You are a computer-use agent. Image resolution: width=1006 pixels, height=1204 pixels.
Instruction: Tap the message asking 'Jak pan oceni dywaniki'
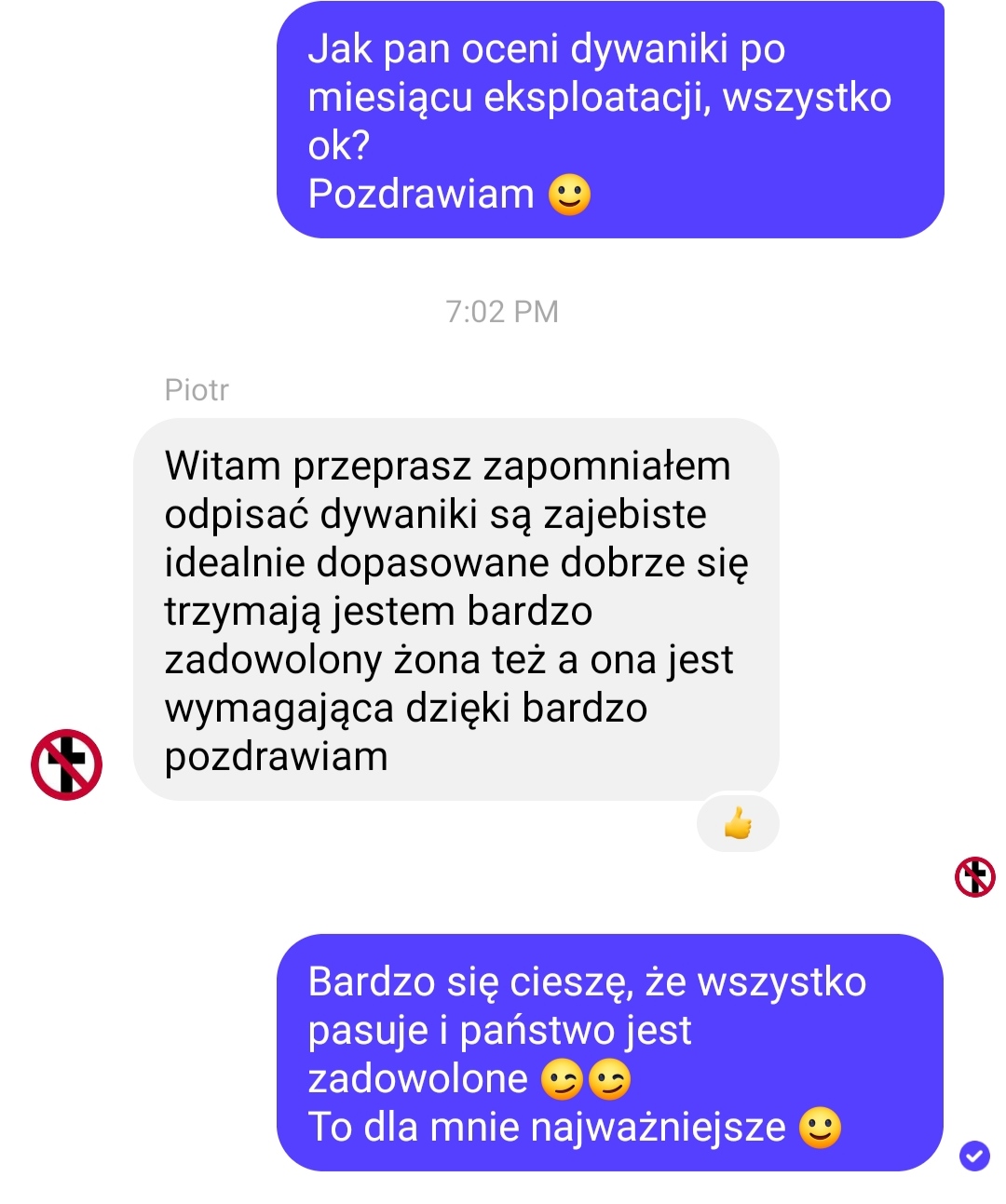(609, 121)
